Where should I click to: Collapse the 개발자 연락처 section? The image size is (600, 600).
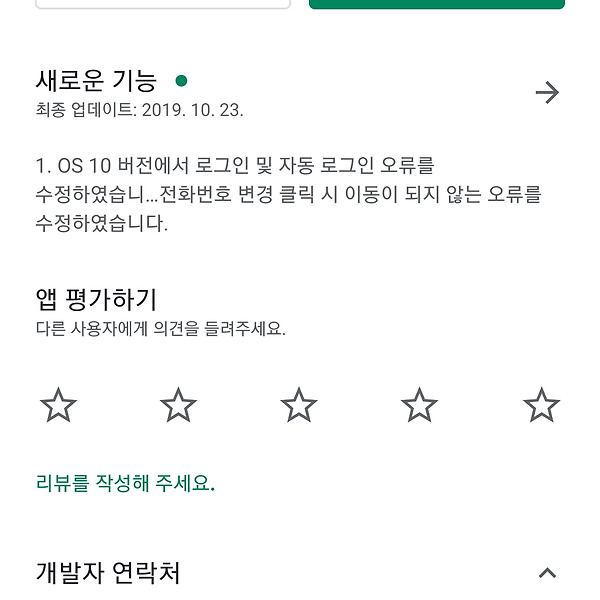point(546,573)
